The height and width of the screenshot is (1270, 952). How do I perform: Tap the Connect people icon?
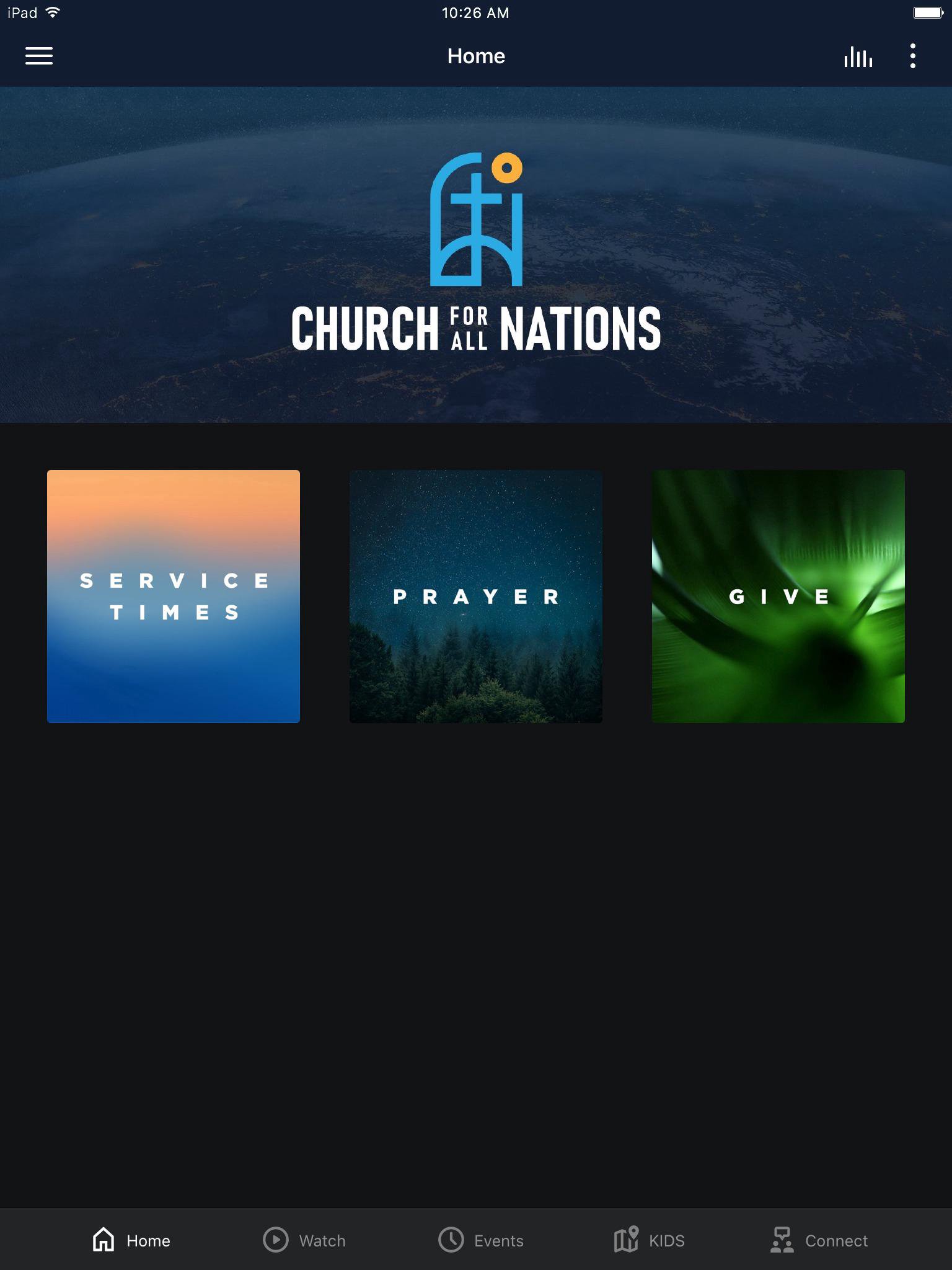pos(782,1240)
